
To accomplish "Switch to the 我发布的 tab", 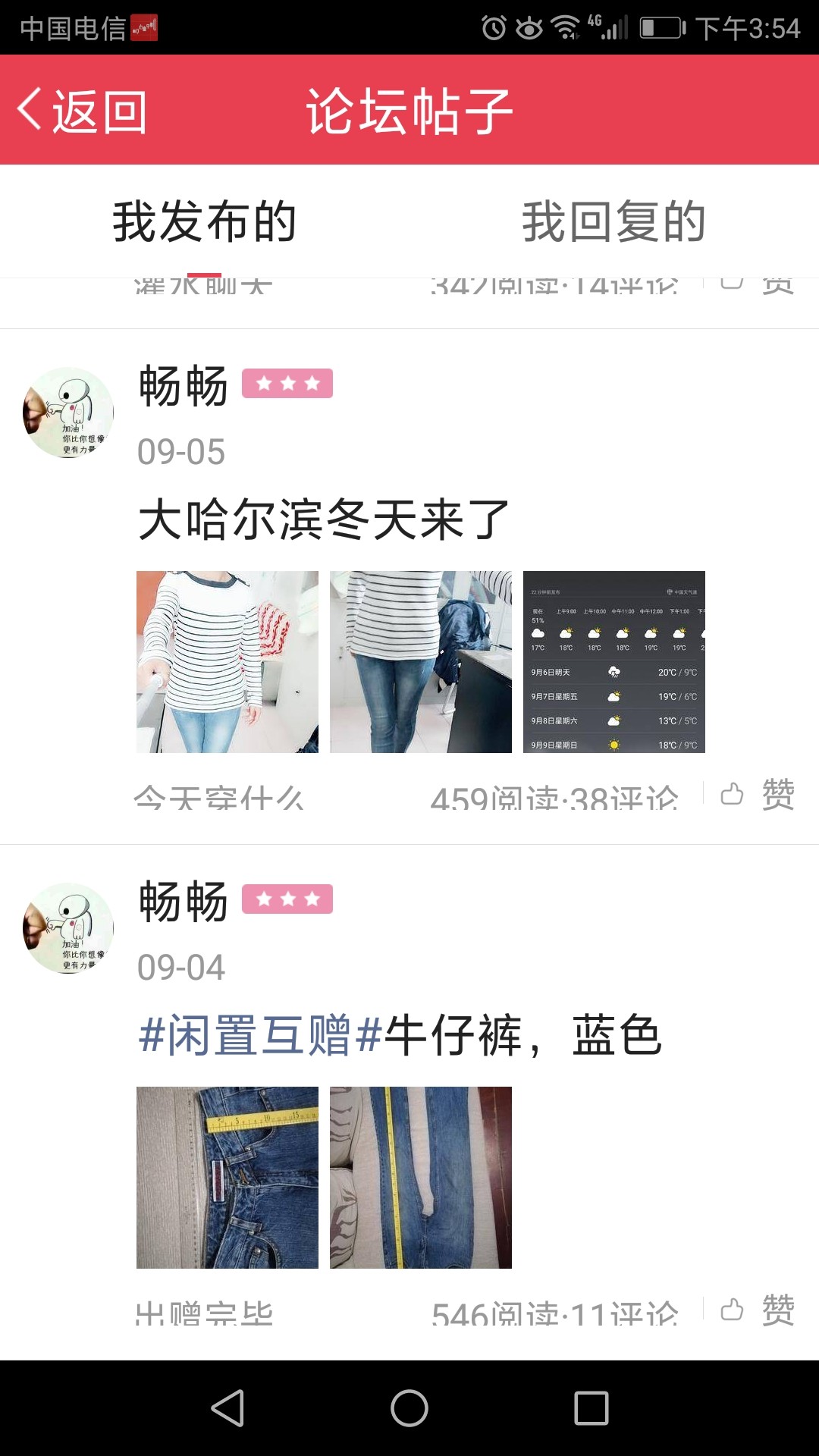I will [x=205, y=221].
